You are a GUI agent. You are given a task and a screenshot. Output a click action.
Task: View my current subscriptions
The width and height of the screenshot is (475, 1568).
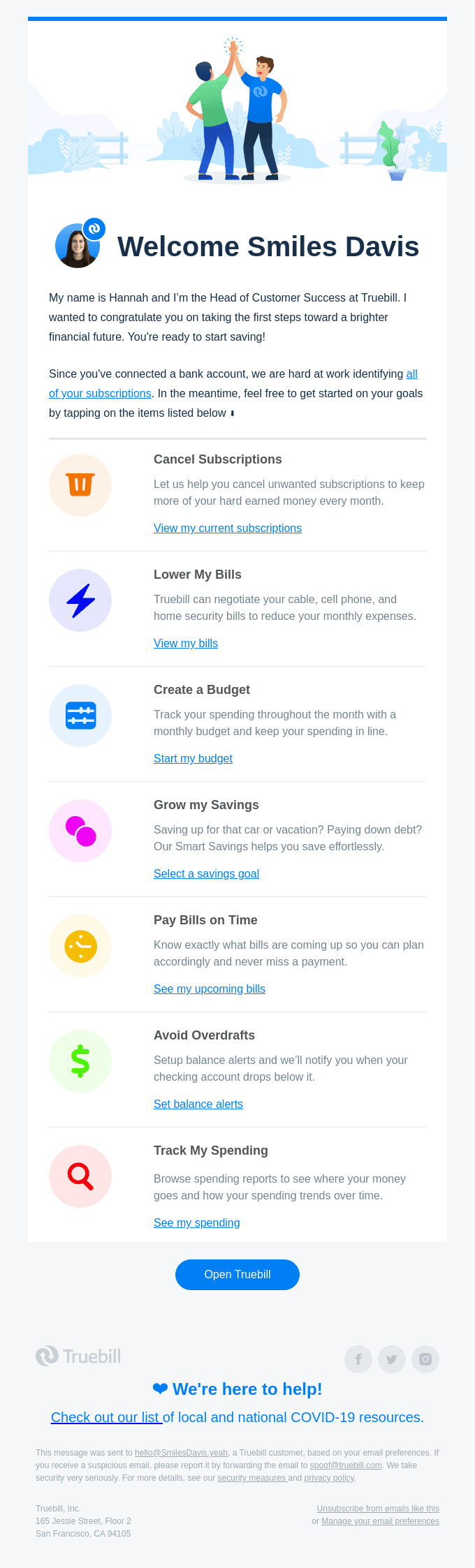point(228,528)
